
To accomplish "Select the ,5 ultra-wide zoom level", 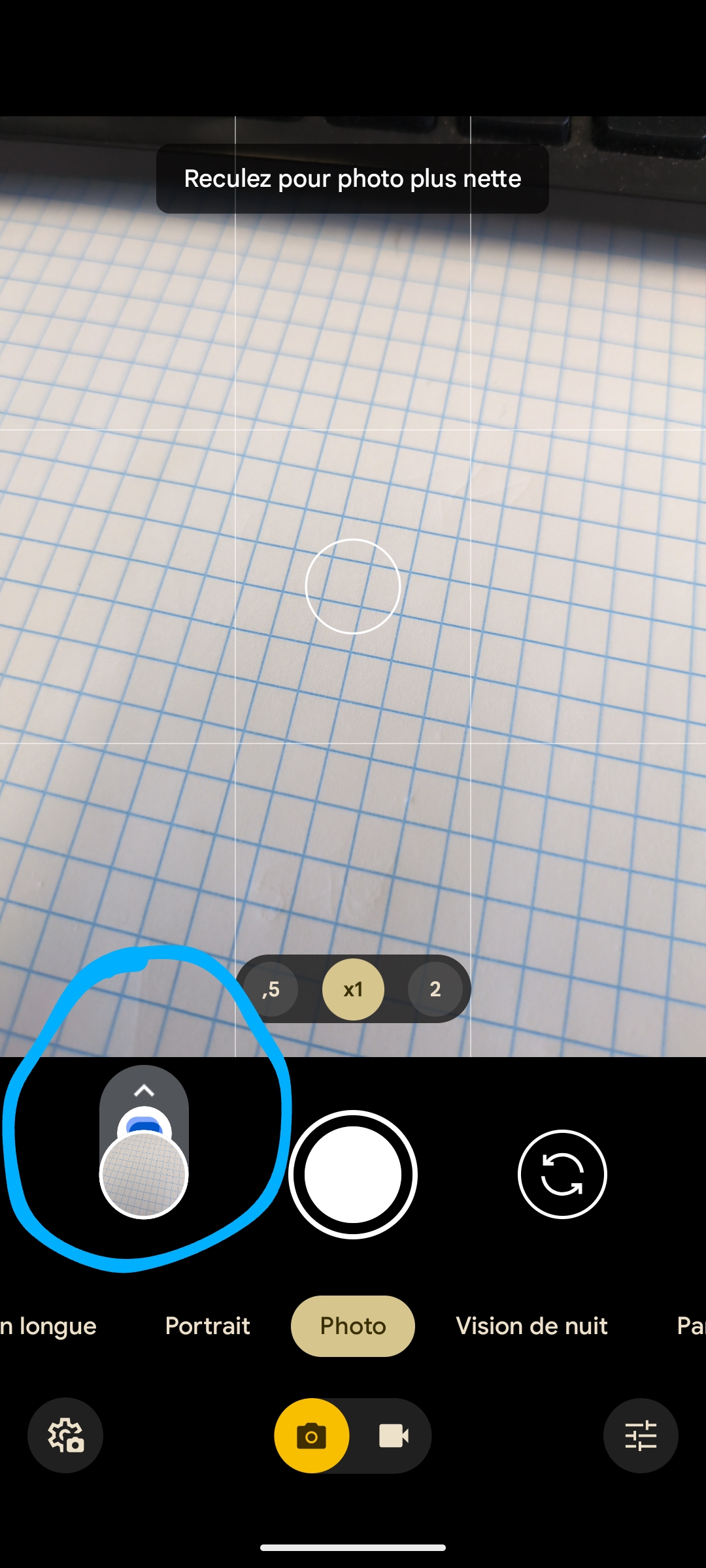I will pos(271,989).
